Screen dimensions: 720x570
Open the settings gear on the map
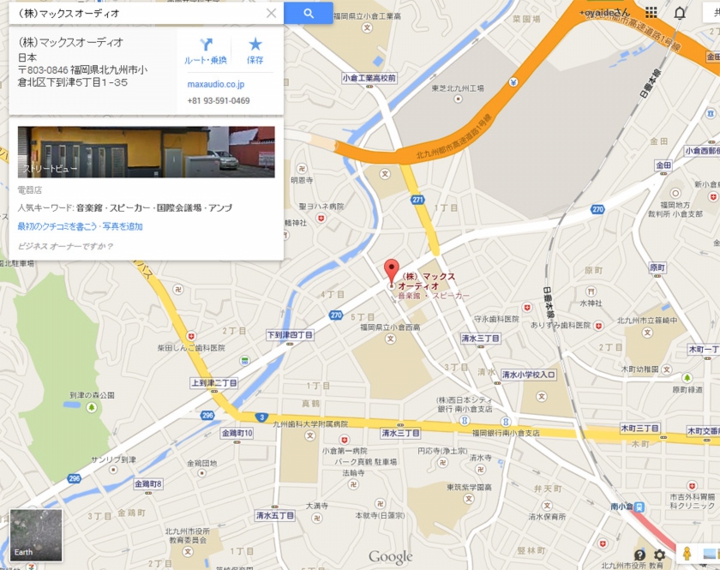(660, 555)
